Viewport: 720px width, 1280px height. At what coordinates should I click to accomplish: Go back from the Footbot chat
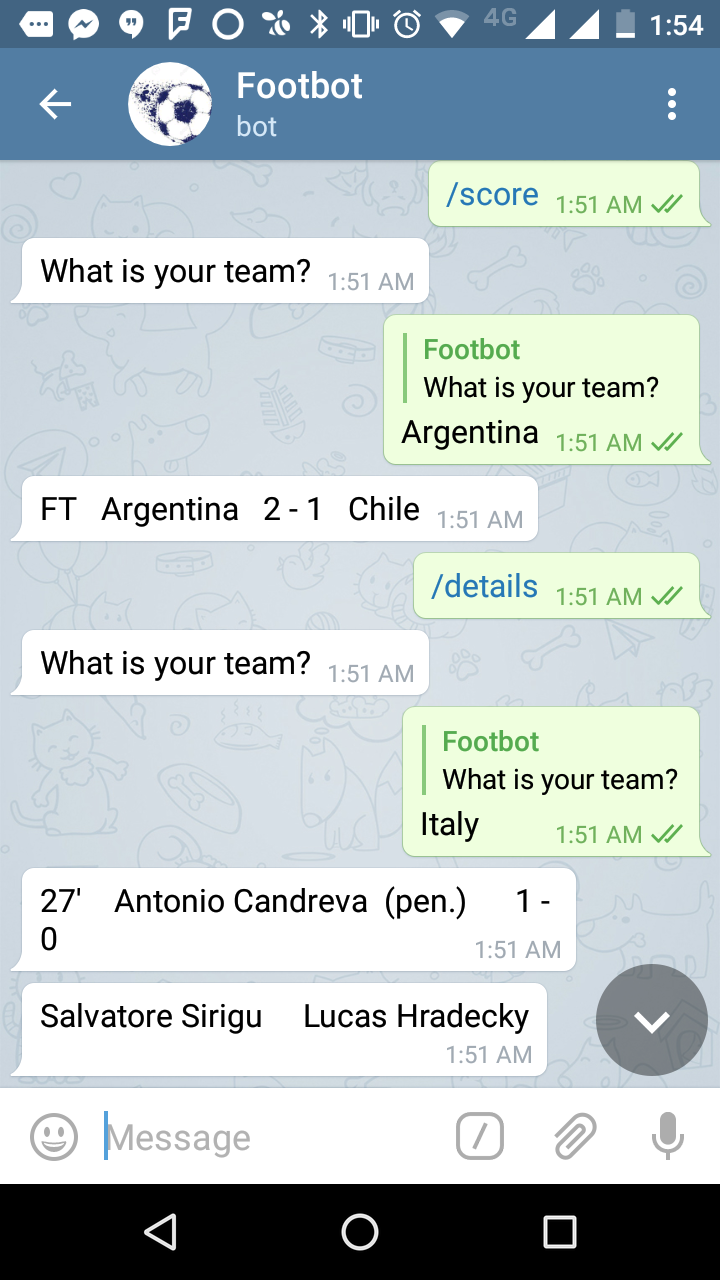coord(55,104)
